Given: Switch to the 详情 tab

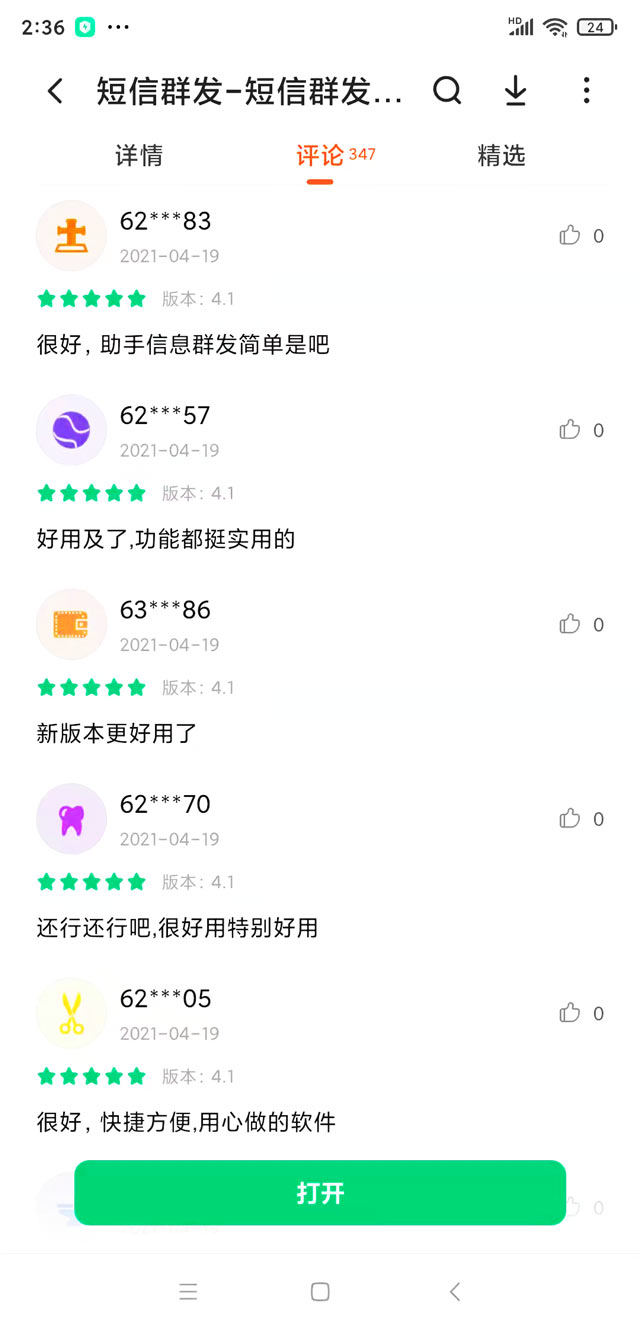Looking at the screenshot, I should click(x=139, y=156).
